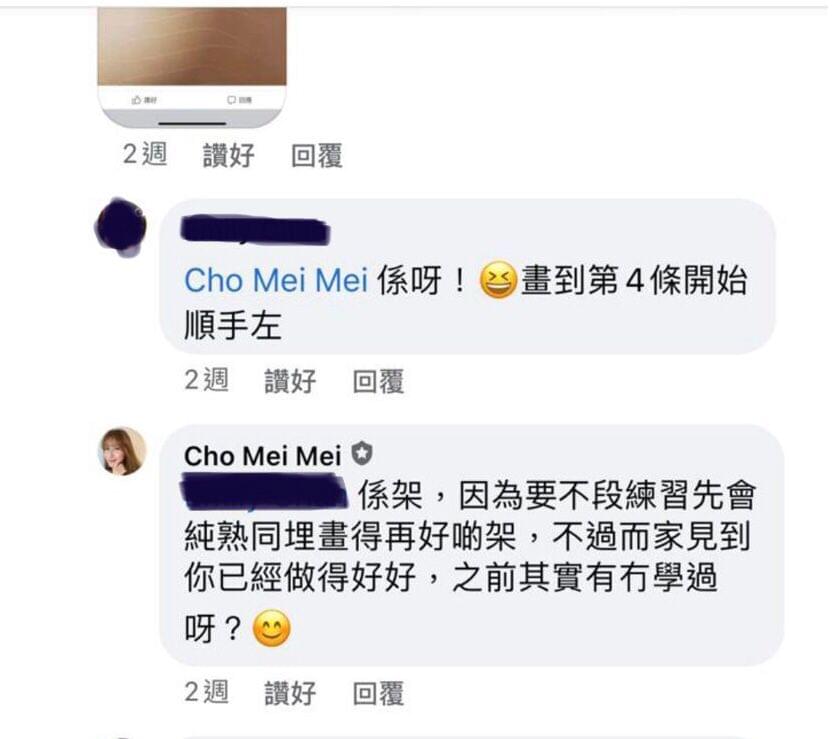Open the Cho Mei Mei mention in 係呀 comment
Viewport: 834px width, 739px height.
tap(276, 281)
